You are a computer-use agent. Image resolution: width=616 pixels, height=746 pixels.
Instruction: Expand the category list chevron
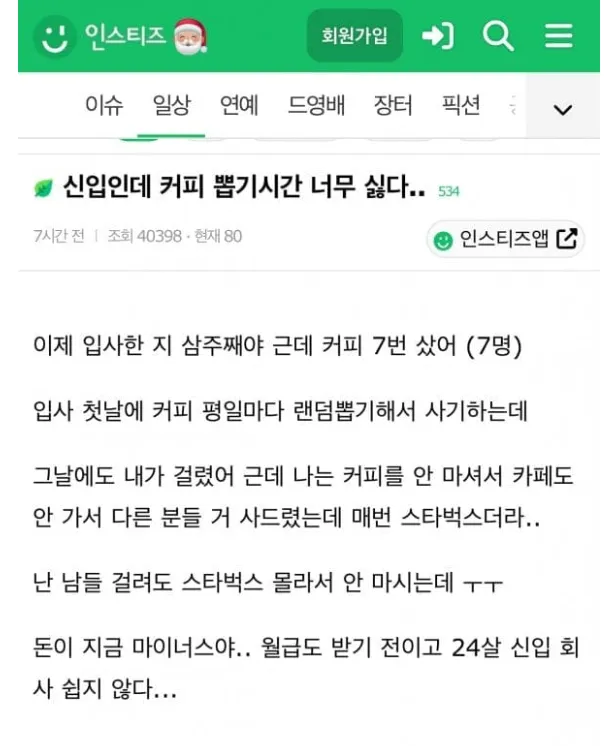(562, 109)
